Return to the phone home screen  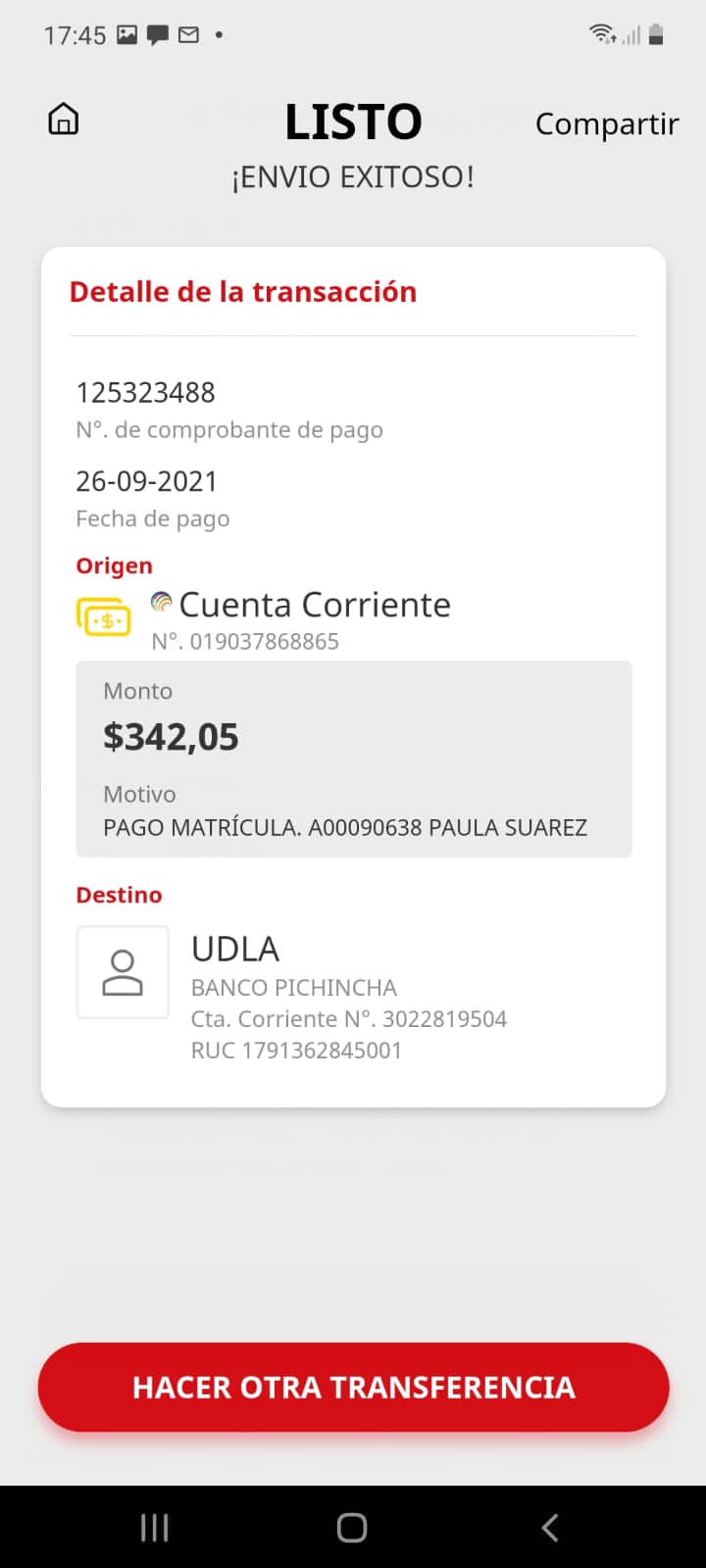352,1527
